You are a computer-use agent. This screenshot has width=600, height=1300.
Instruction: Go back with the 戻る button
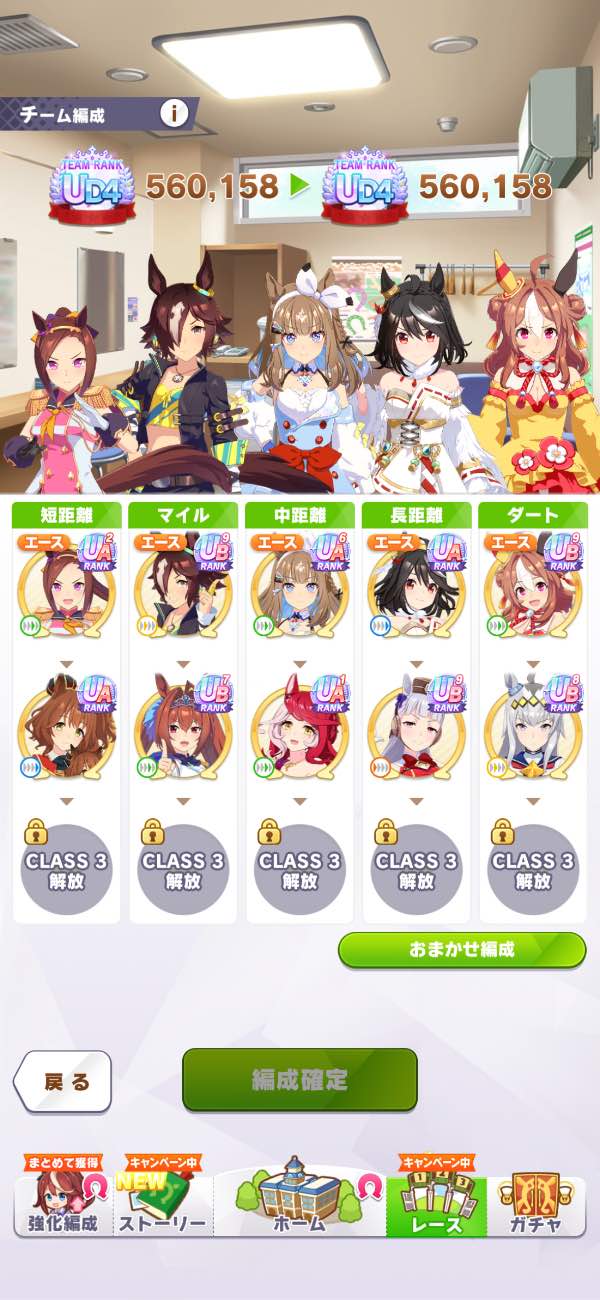pos(63,1081)
